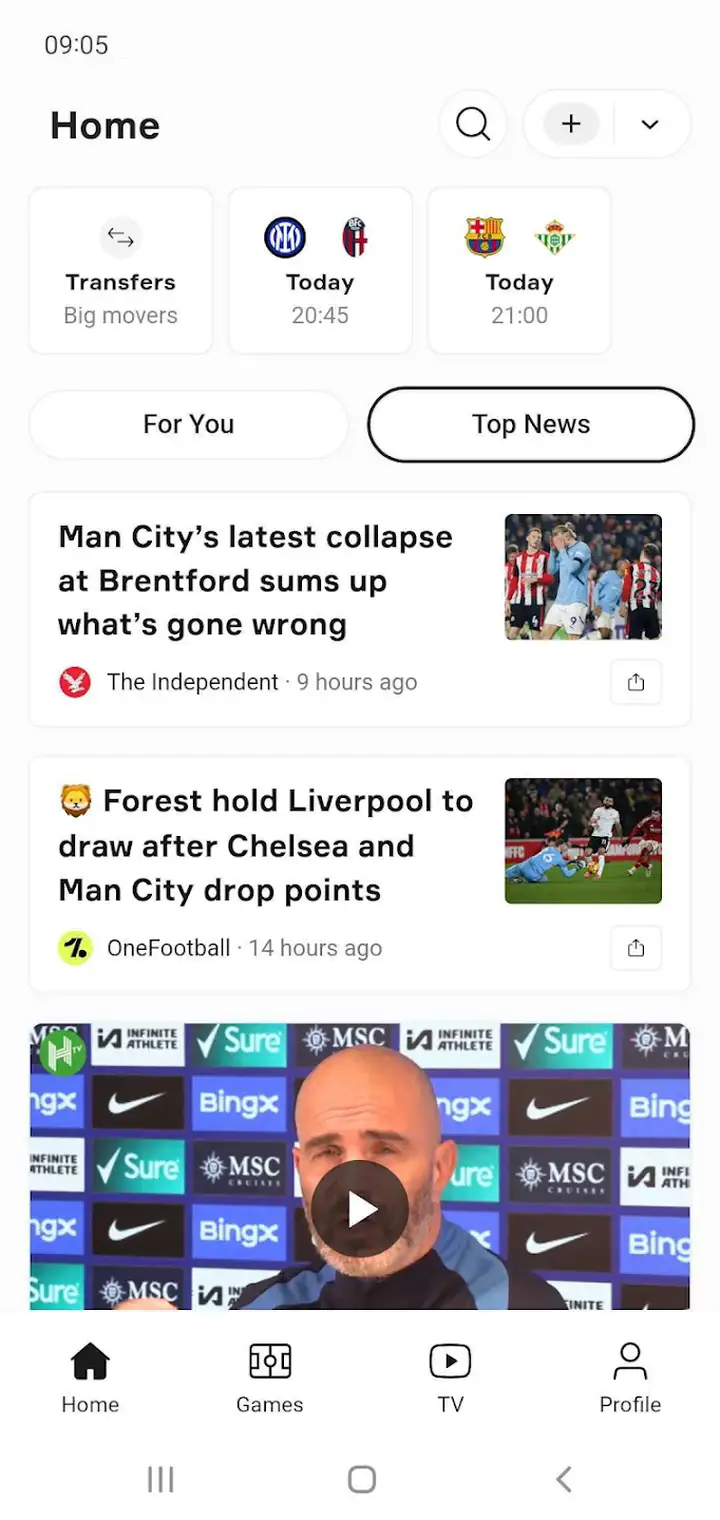The height and width of the screenshot is (1520, 720).
Task: Expand the dropdown arrow beside the plus button
Action: (650, 124)
